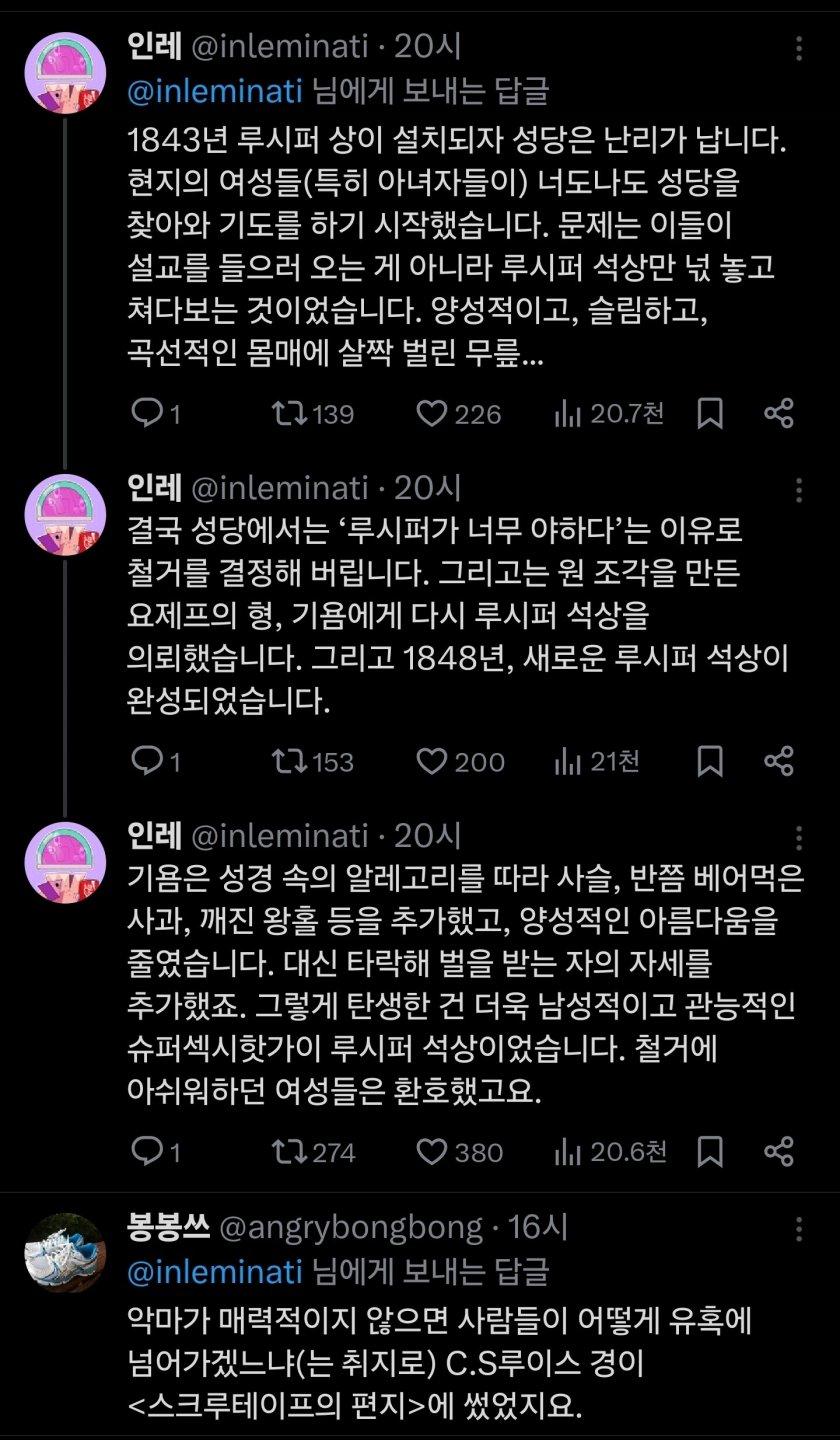Share the tweet with 20.7천 views

click(778, 413)
